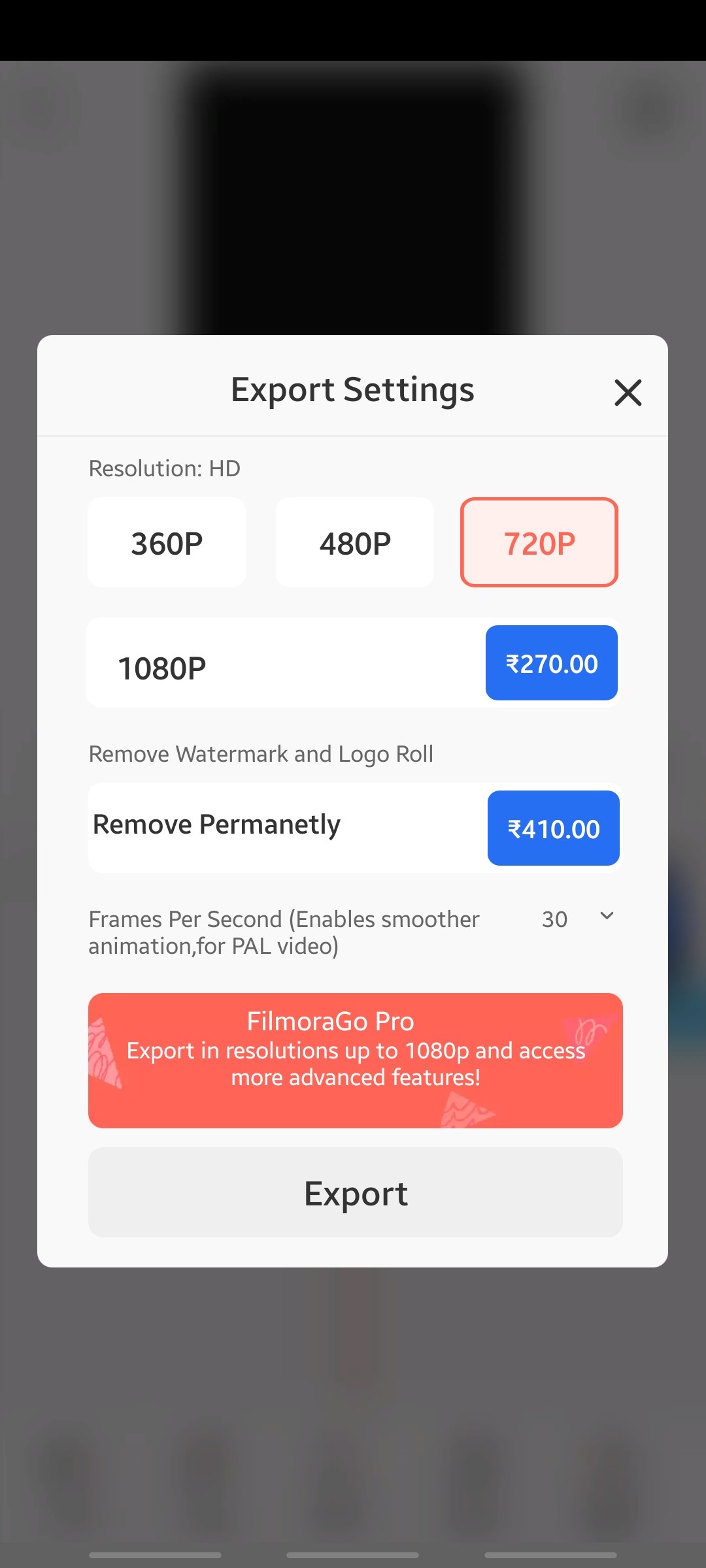The width and height of the screenshot is (706, 1568).
Task: Select 480P resolution
Action: pos(354,542)
